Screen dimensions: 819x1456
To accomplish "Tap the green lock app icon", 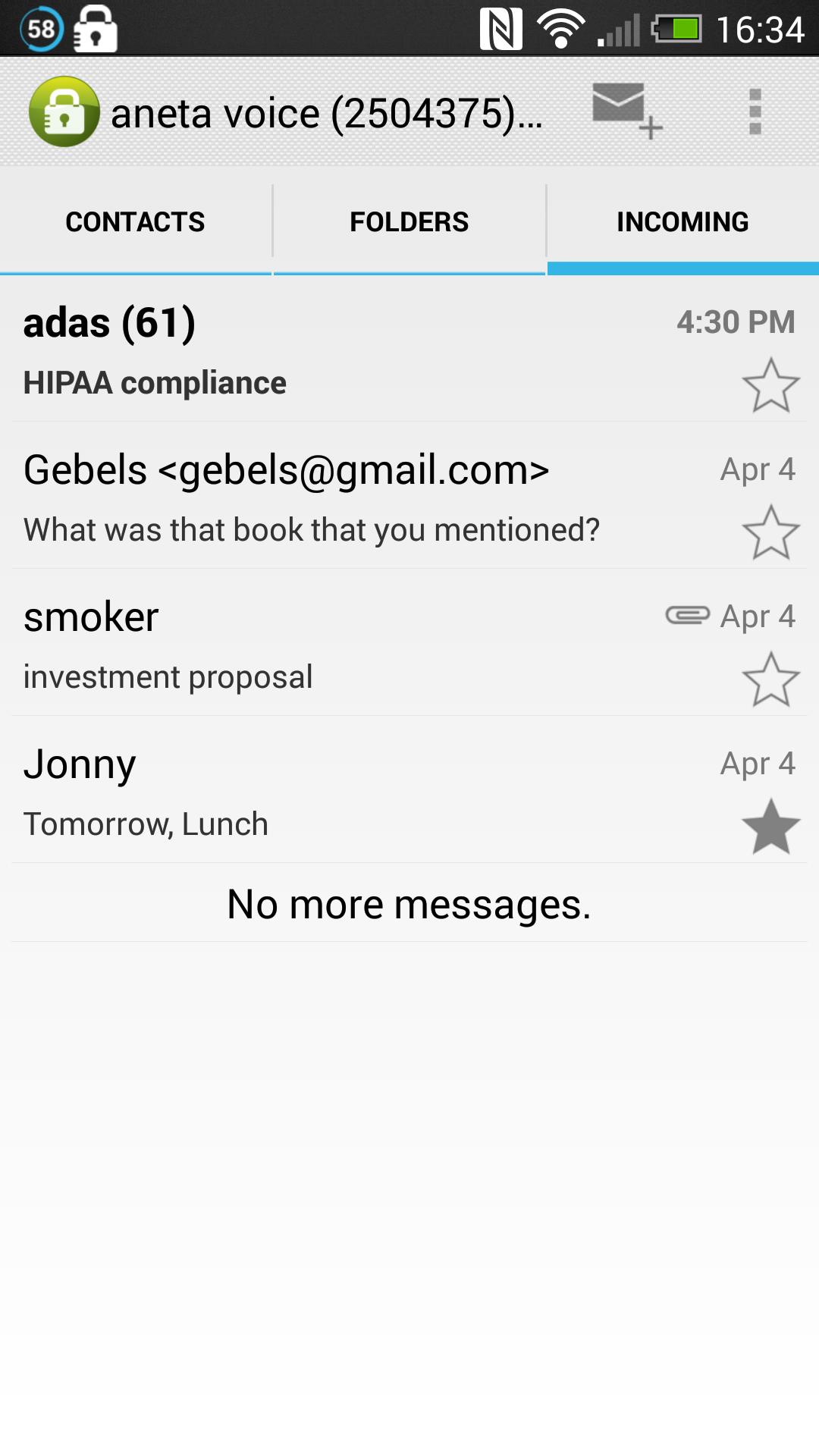I will coord(64,111).
